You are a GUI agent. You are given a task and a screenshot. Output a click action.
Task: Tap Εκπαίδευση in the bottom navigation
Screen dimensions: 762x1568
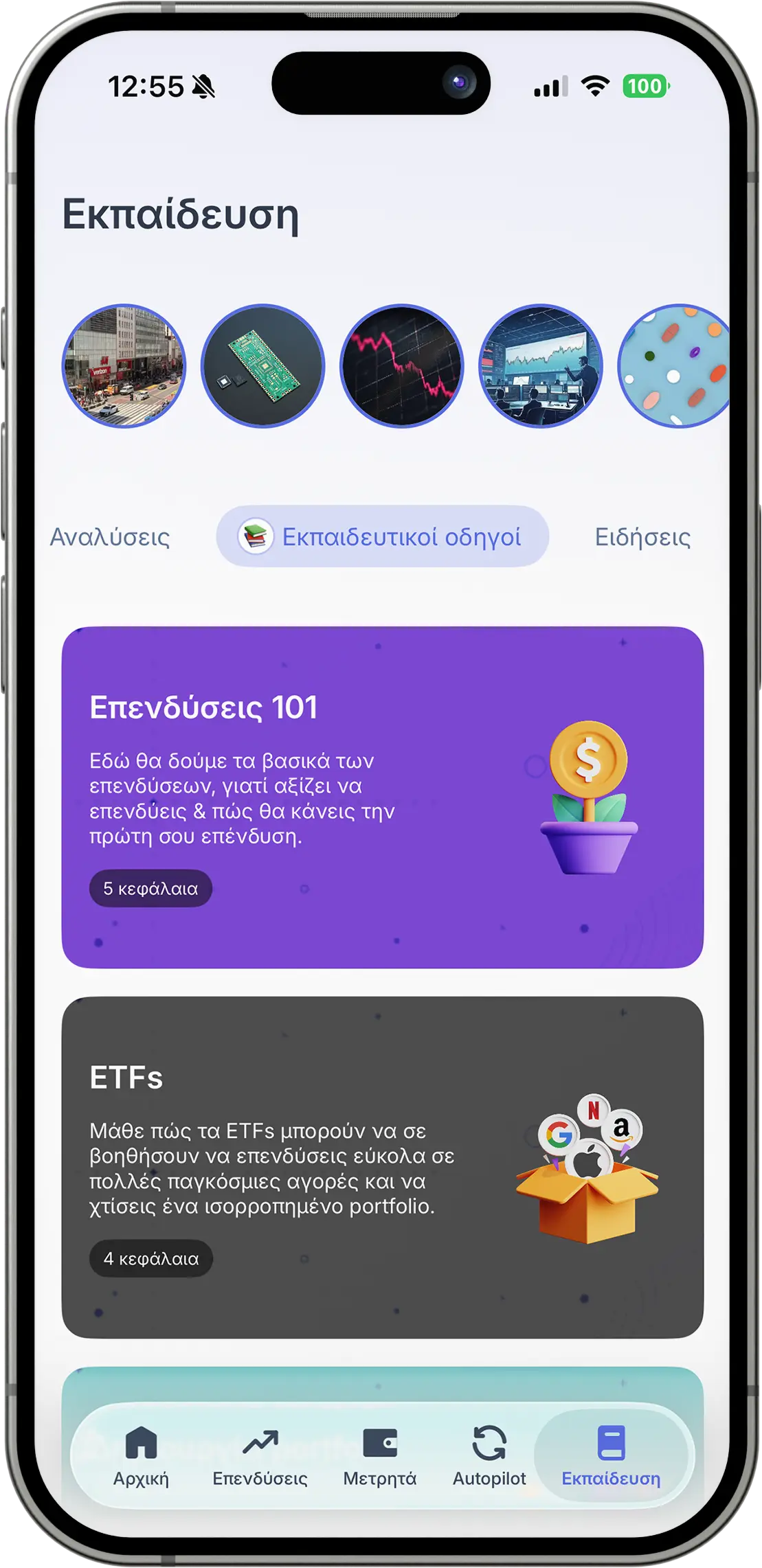coord(611,1456)
